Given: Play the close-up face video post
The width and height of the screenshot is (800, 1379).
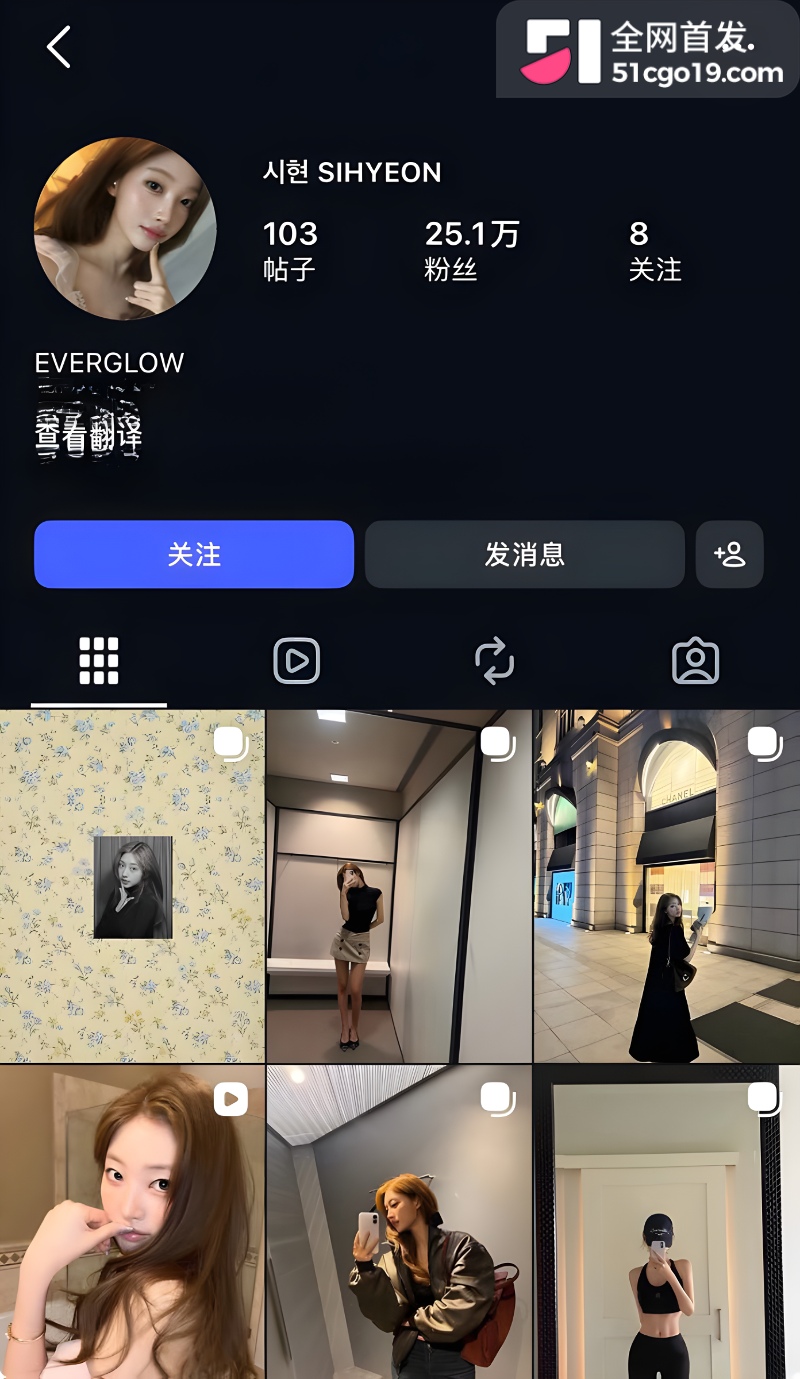Looking at the screenshot, I should (132, 1222).
